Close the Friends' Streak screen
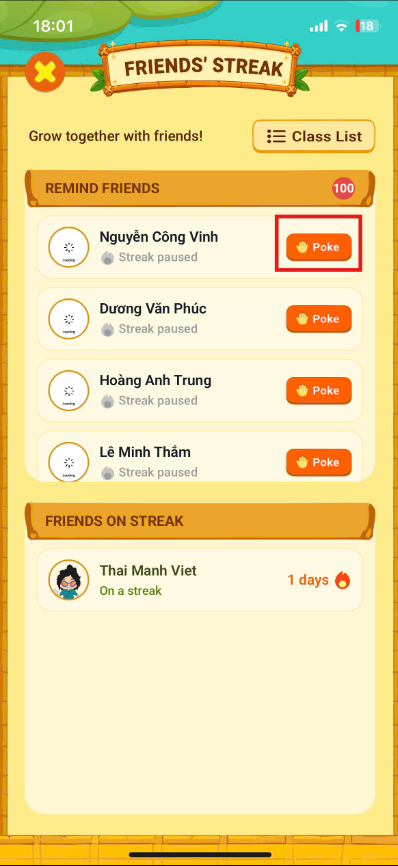The image size is (398, 866). [x=45, y=72]
